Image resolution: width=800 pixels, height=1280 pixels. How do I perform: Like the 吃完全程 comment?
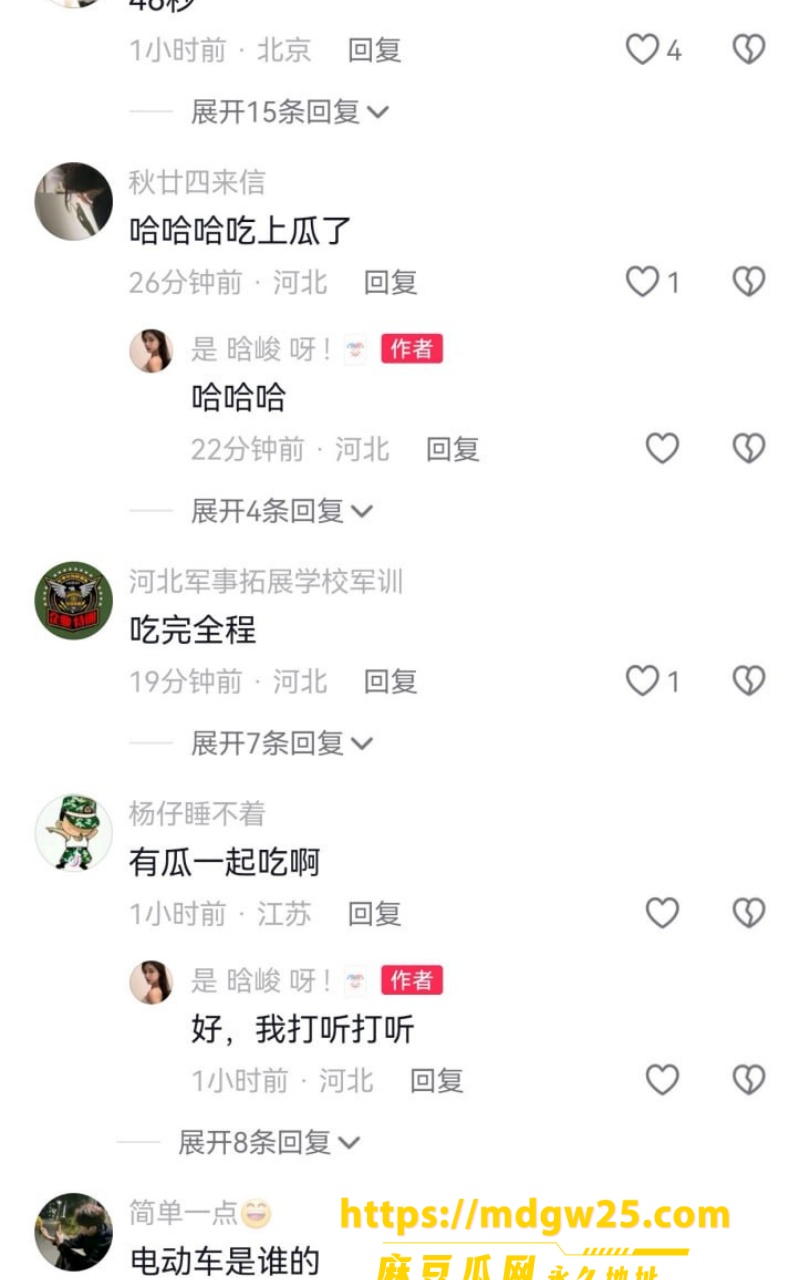pyautogui.click(x=642, y=681)
